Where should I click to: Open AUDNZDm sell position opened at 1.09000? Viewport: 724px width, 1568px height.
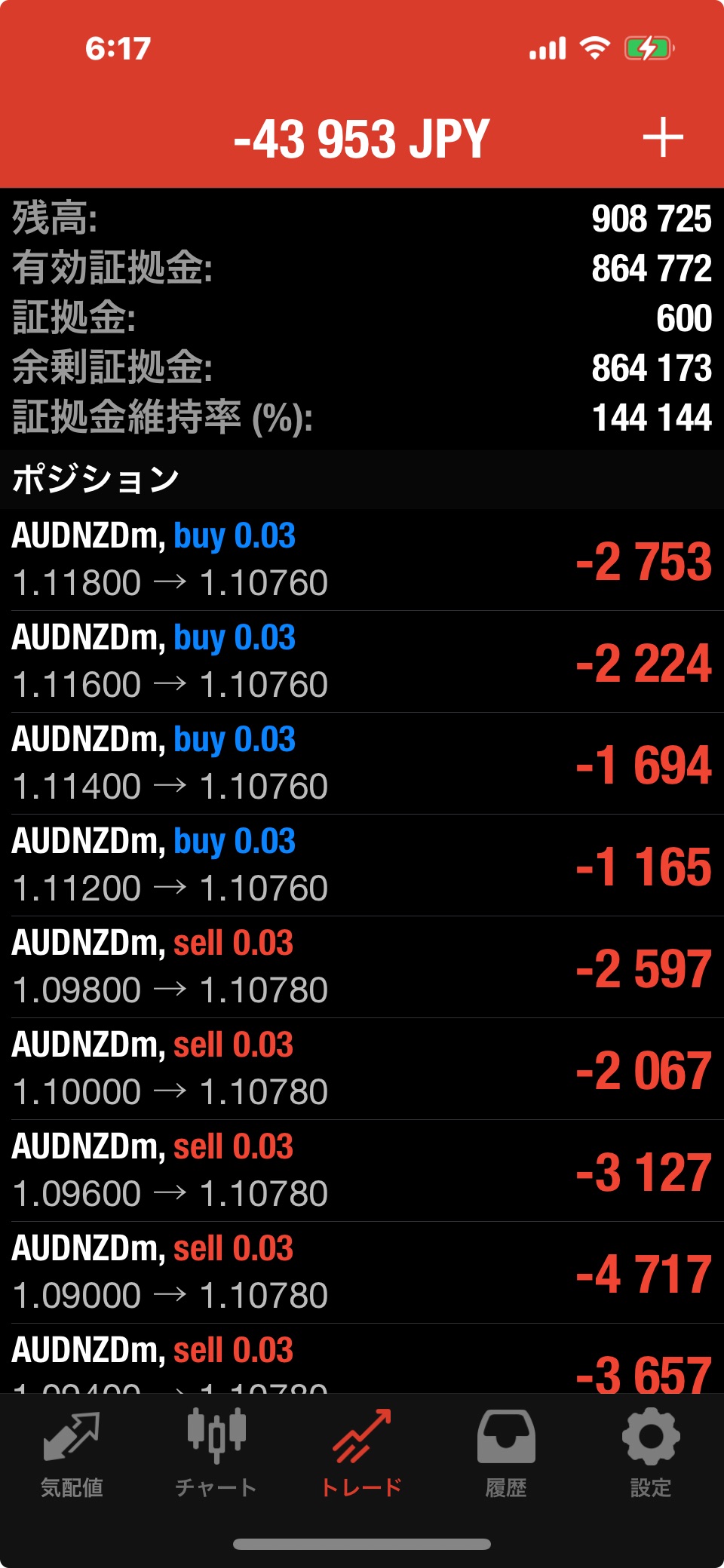point(362,1273)
